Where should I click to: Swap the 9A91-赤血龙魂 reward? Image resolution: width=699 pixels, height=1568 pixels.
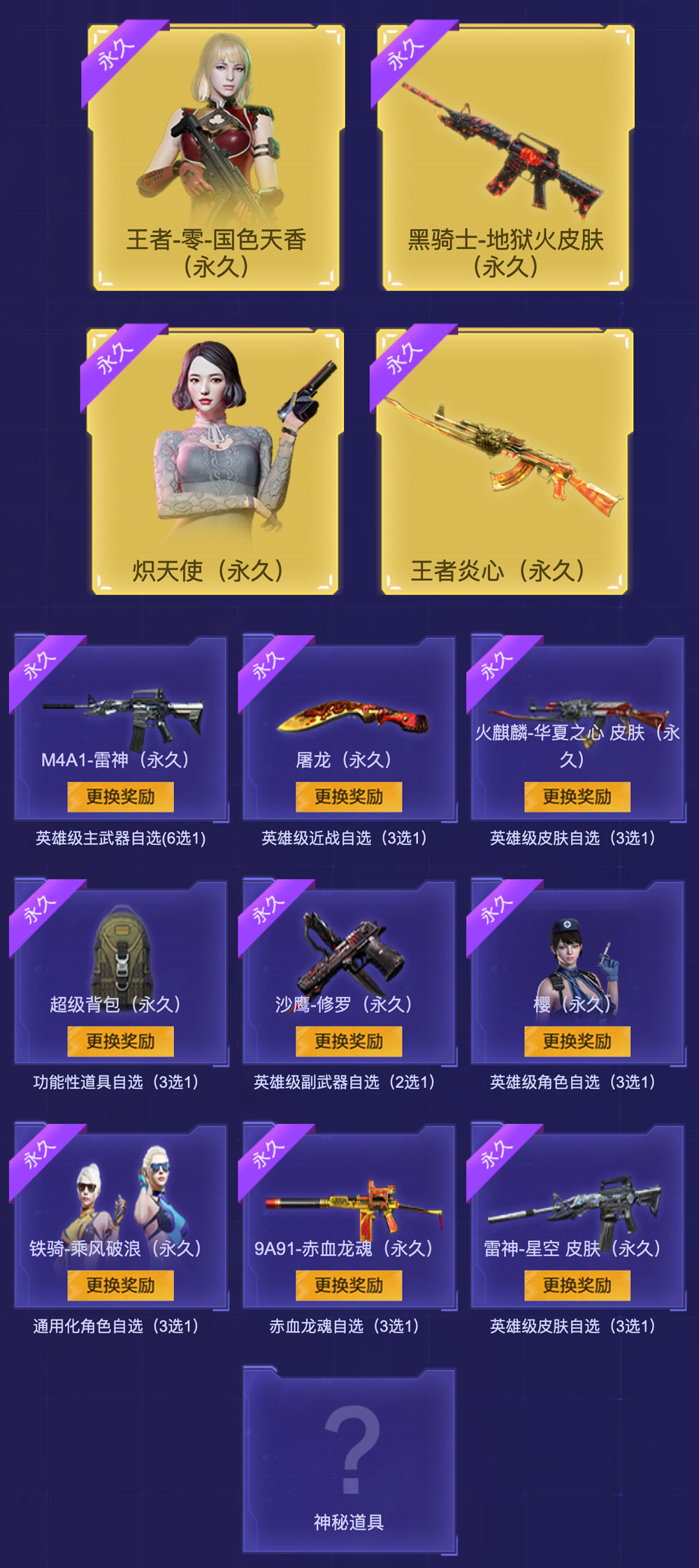(349, 1285)
